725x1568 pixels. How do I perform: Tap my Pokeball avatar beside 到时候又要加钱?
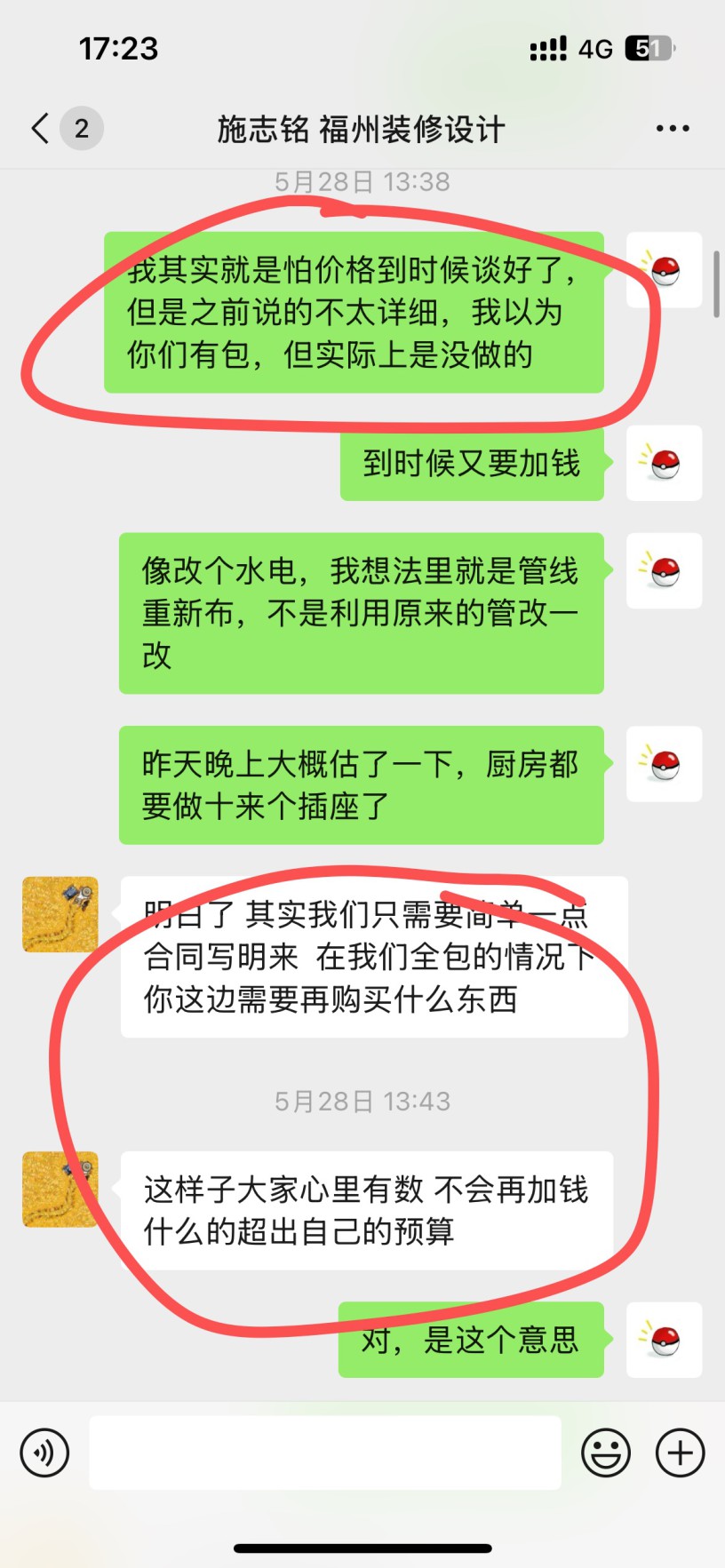point(664,463)
